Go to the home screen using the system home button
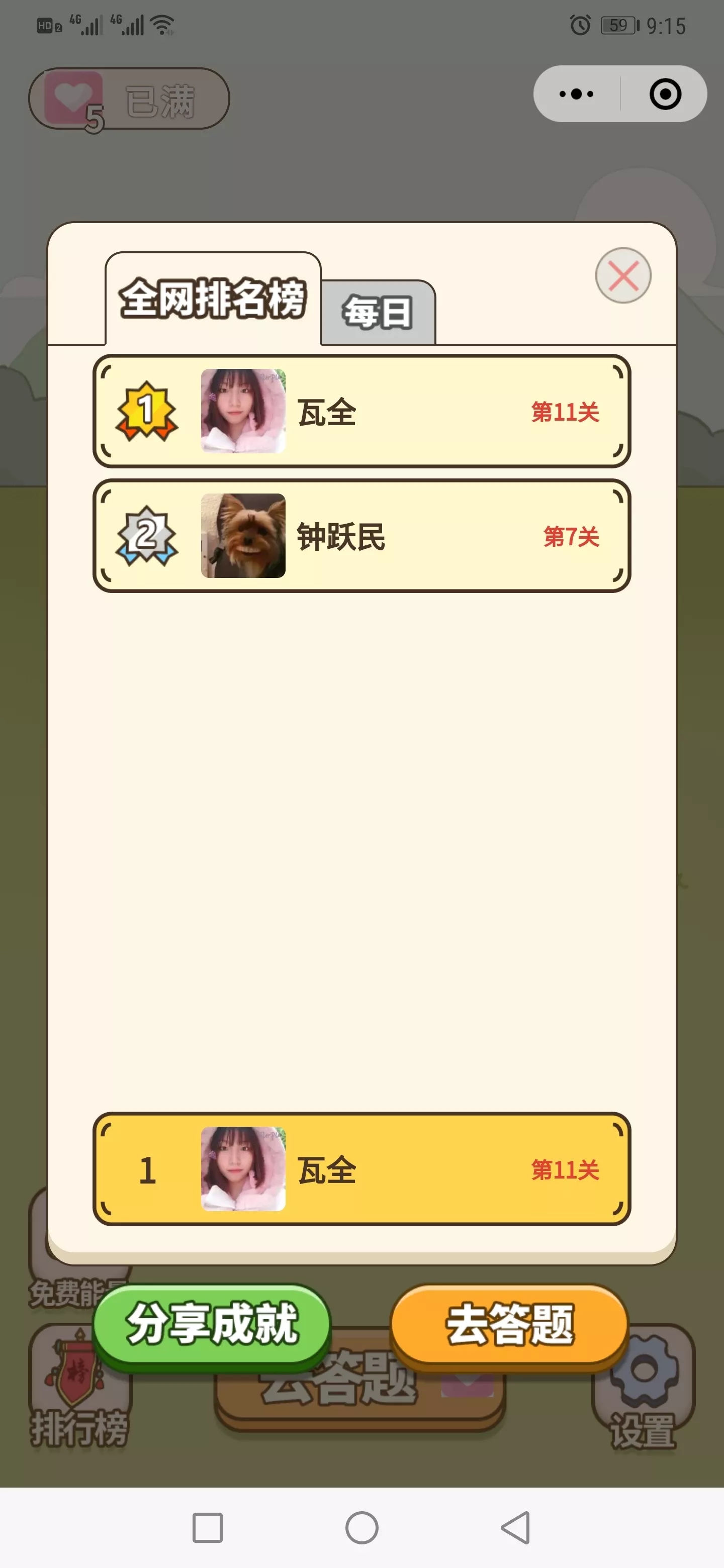Viewport: 724px width, 1568px height. (361, 1528)
